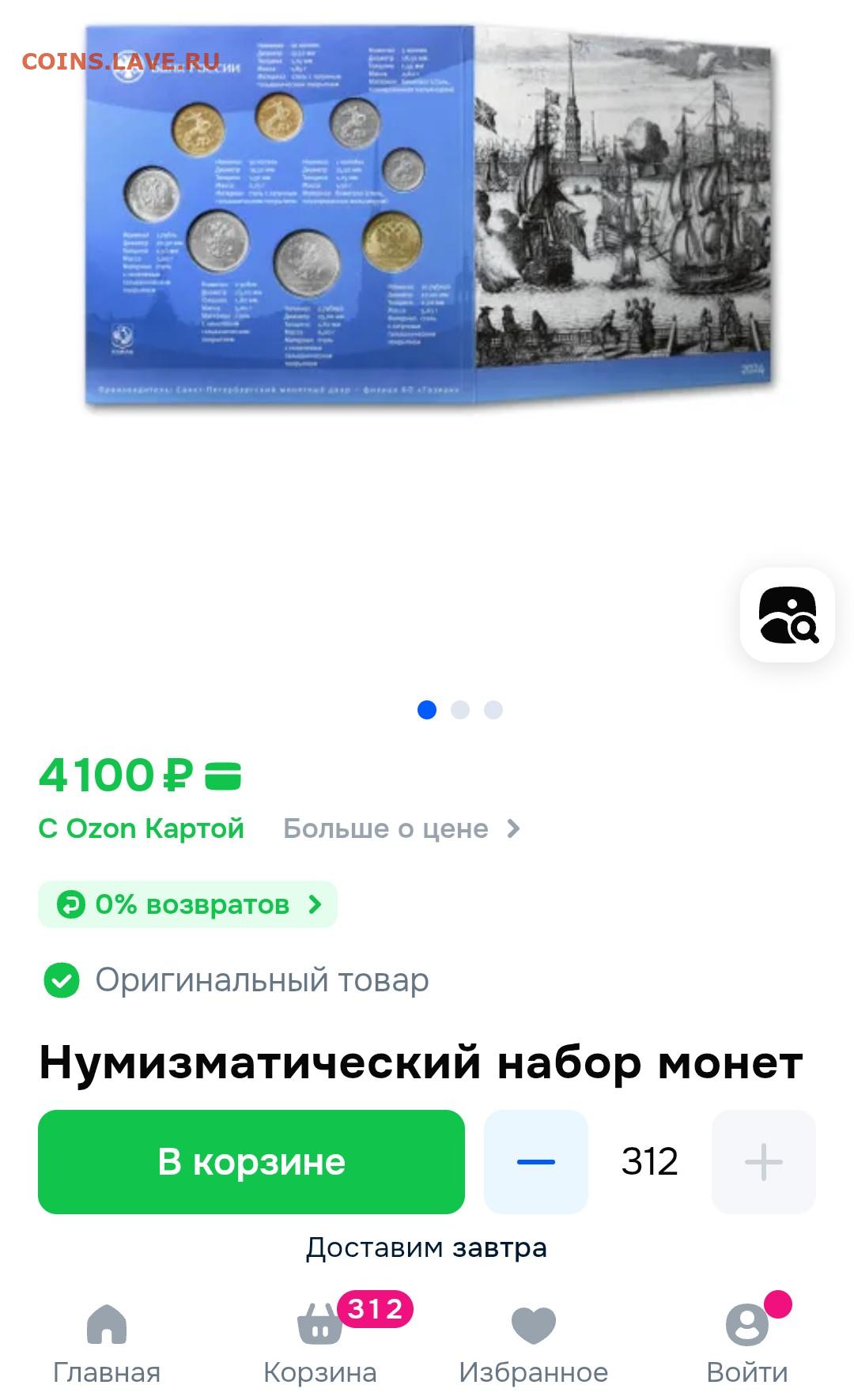Open "Больше о цене" price details
This screenshot has height=1400, width=854.
pos(401,828)
